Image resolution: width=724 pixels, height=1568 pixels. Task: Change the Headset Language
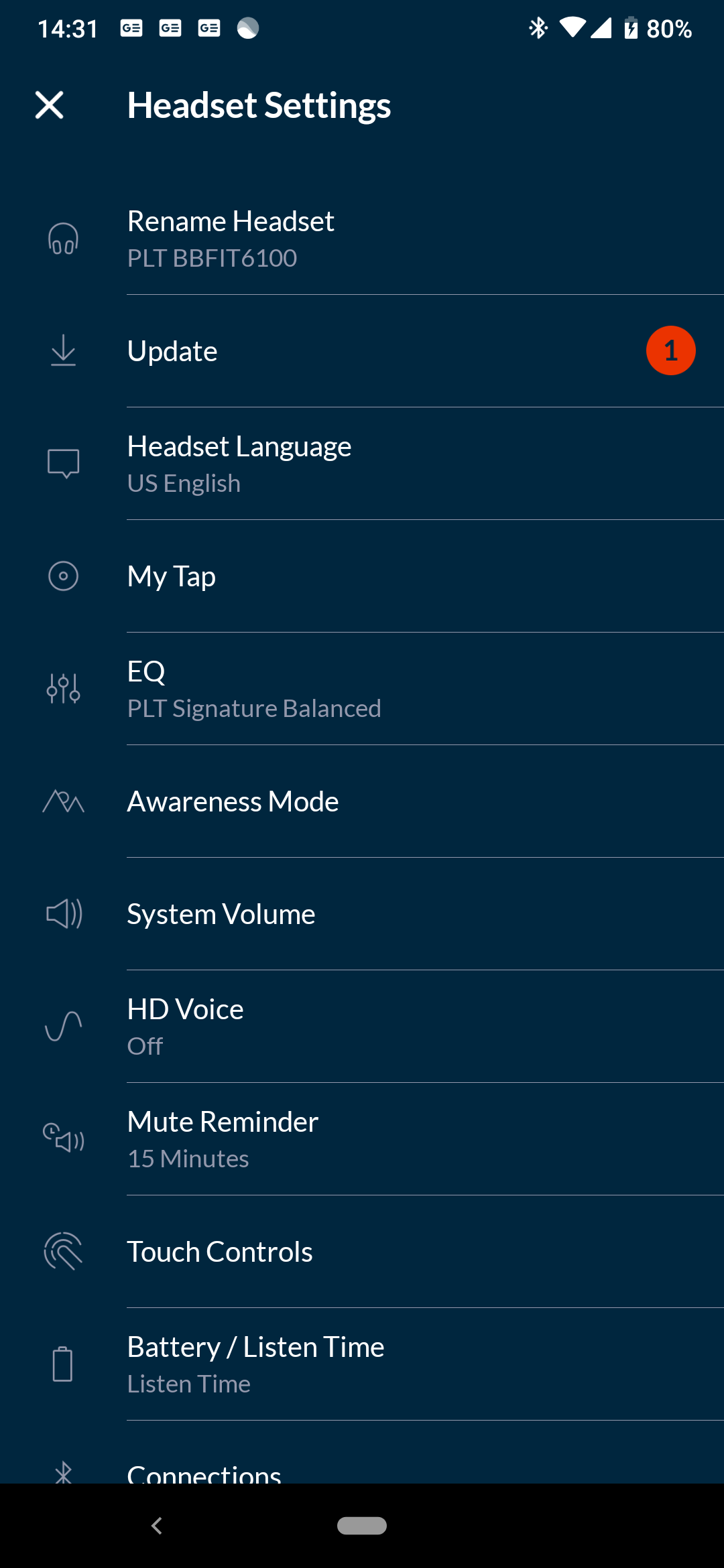click(362, 464)
